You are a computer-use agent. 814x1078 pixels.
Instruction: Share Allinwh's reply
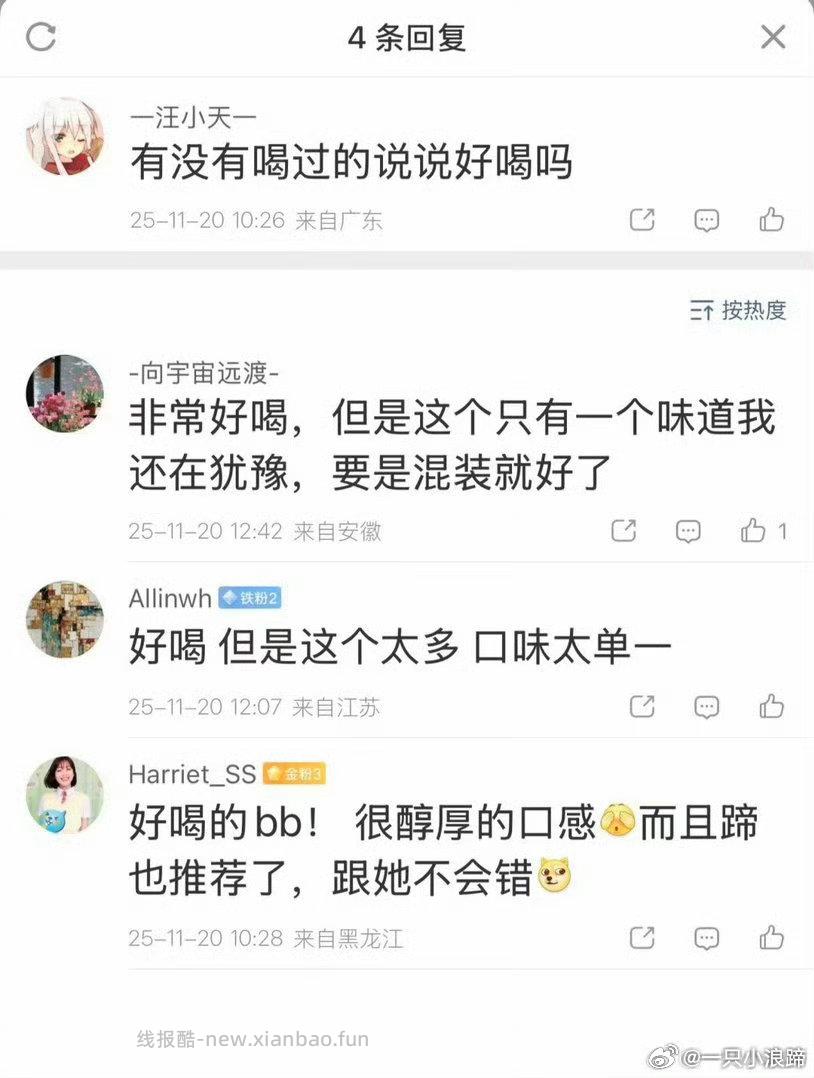point(642,707)
